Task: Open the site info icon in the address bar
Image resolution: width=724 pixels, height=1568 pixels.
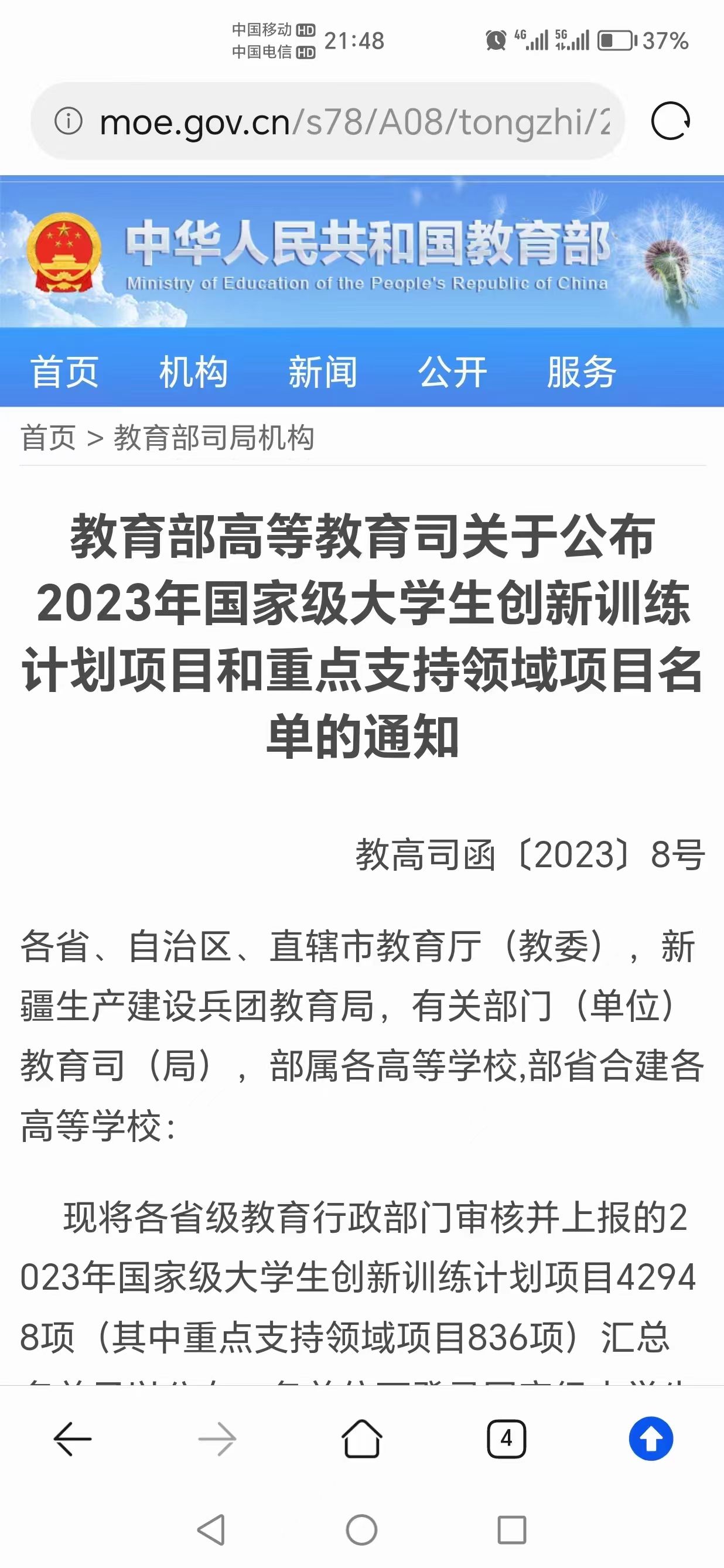Action: (68, 121)
